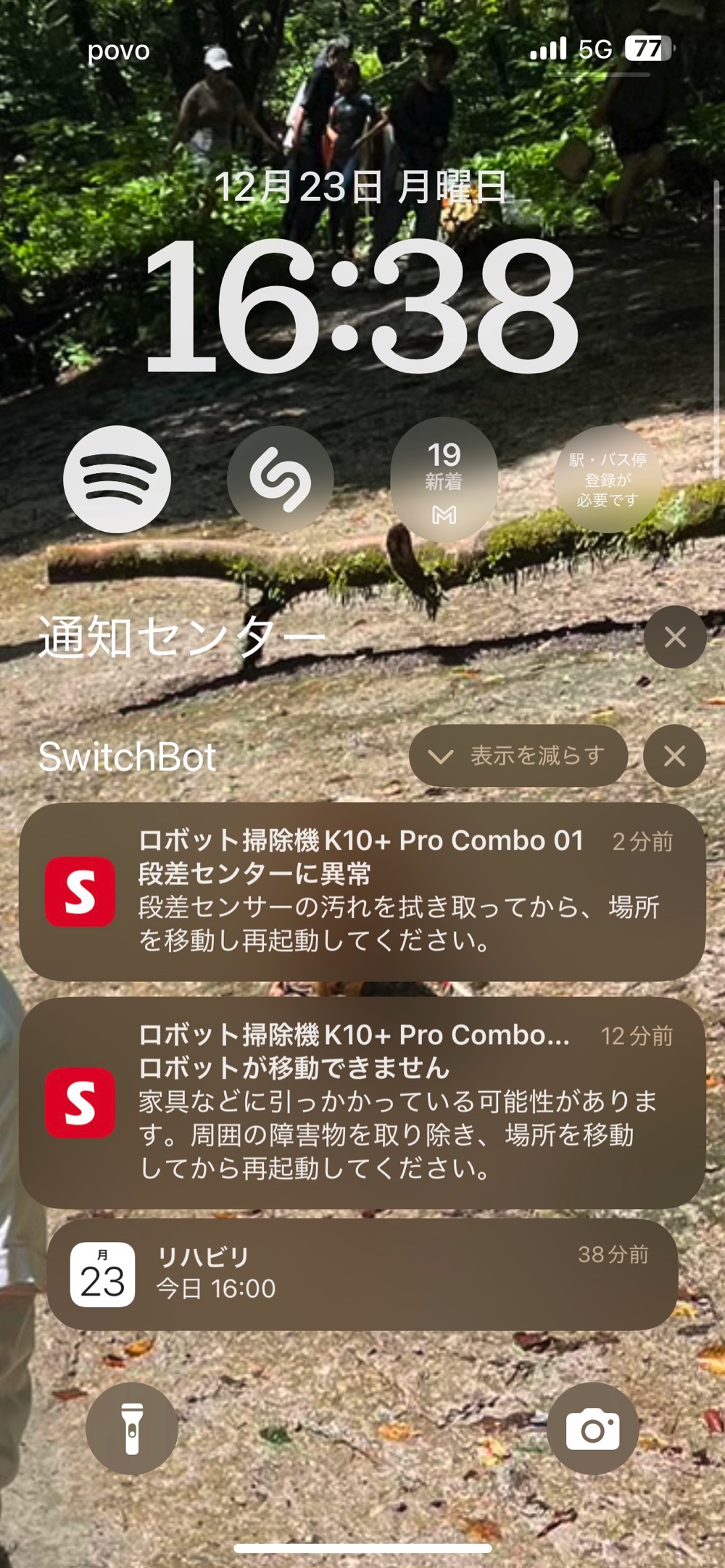Open the Spotify lock screen widget
Viewport: 725px width, 1568px height.
117,480
